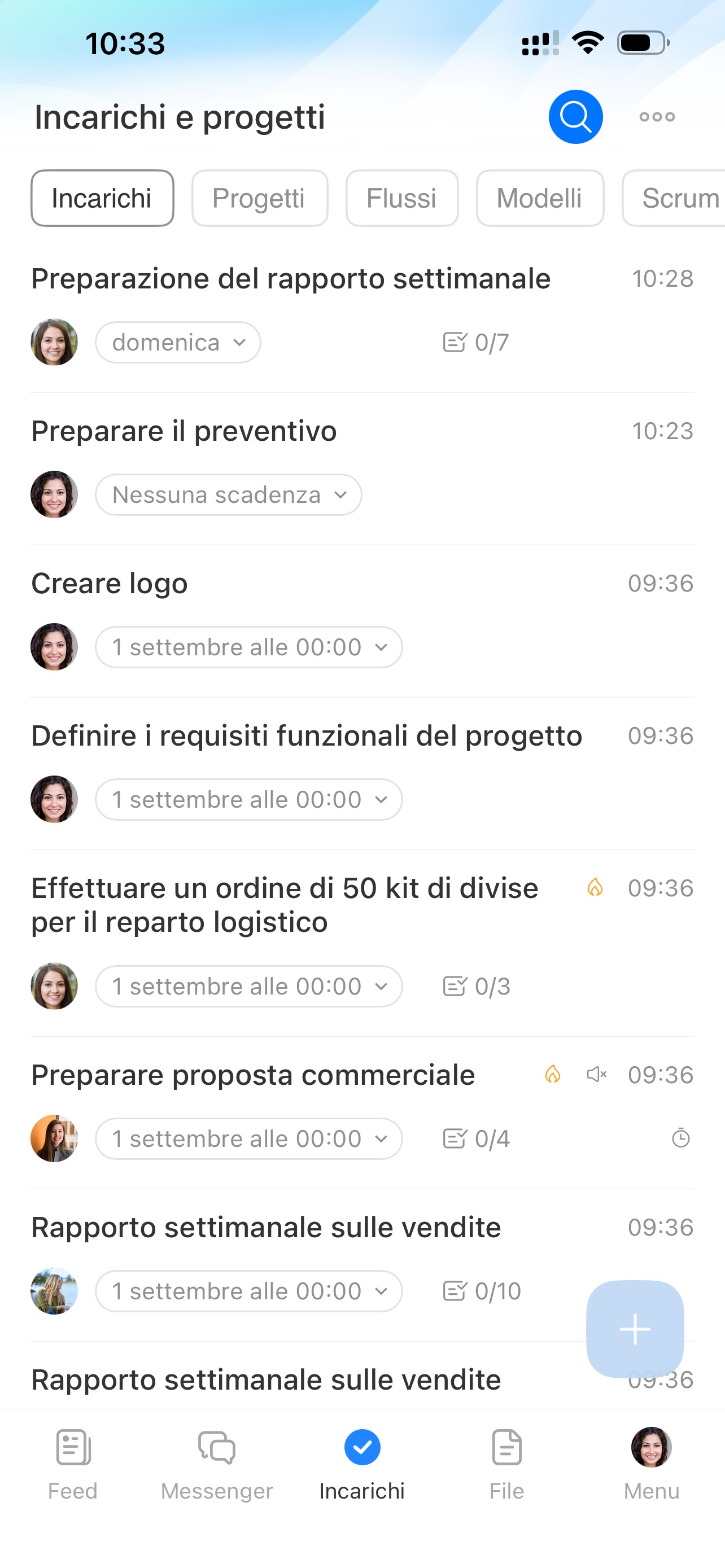Open the Preparare il preventivo task
Screen dimensions: 725x1568
184,431
